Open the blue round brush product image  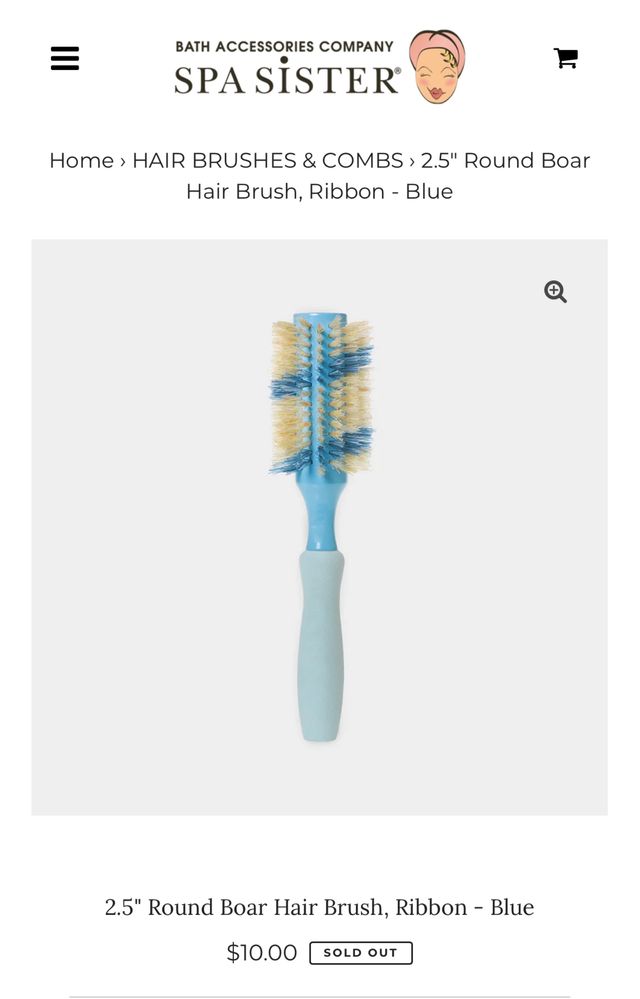point(320,527)
